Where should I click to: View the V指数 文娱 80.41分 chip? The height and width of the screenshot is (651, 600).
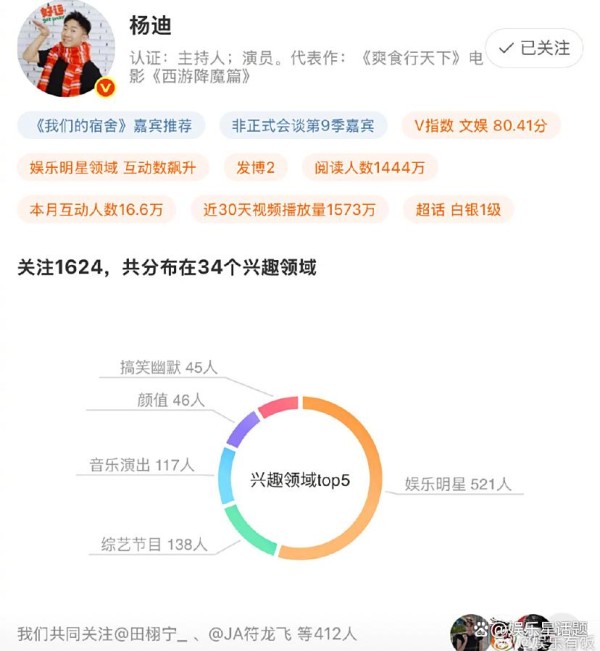tap(480, 126)
